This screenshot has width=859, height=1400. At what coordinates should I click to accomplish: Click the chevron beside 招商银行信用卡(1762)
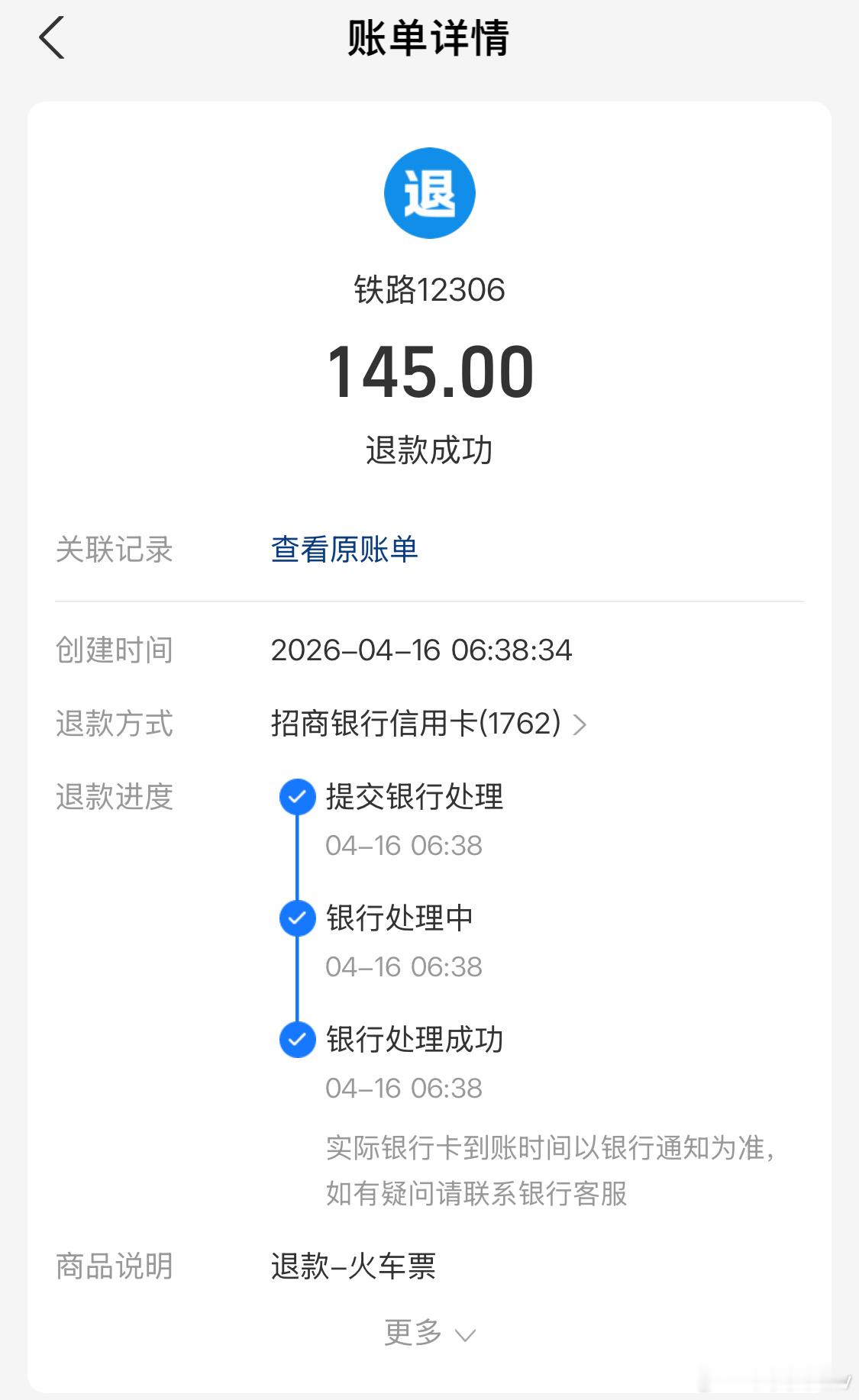pos(580,726)
